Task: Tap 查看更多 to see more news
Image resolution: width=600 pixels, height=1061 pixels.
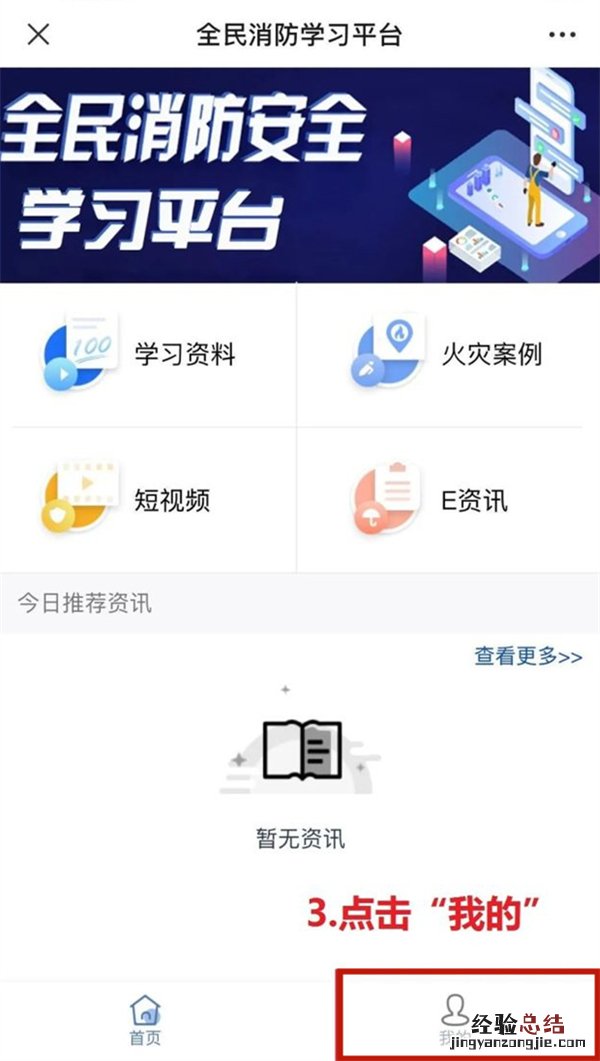Action: (528, 656)
